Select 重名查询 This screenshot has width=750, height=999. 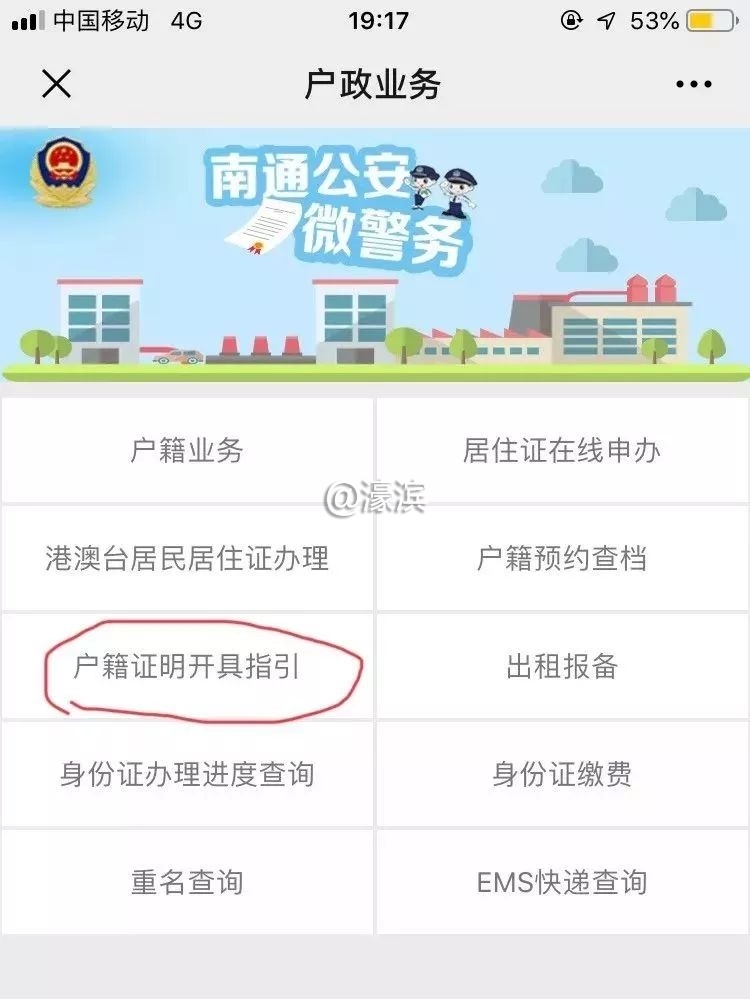click(x=187, y=882)
